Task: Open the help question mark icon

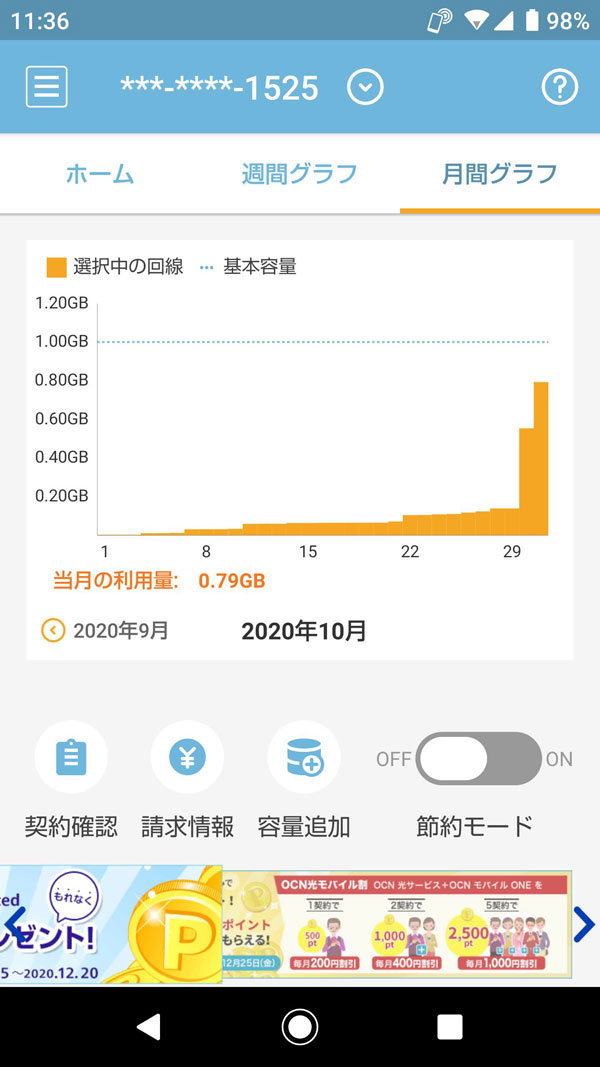Action: pyautogui.click(x=560, y=88)
